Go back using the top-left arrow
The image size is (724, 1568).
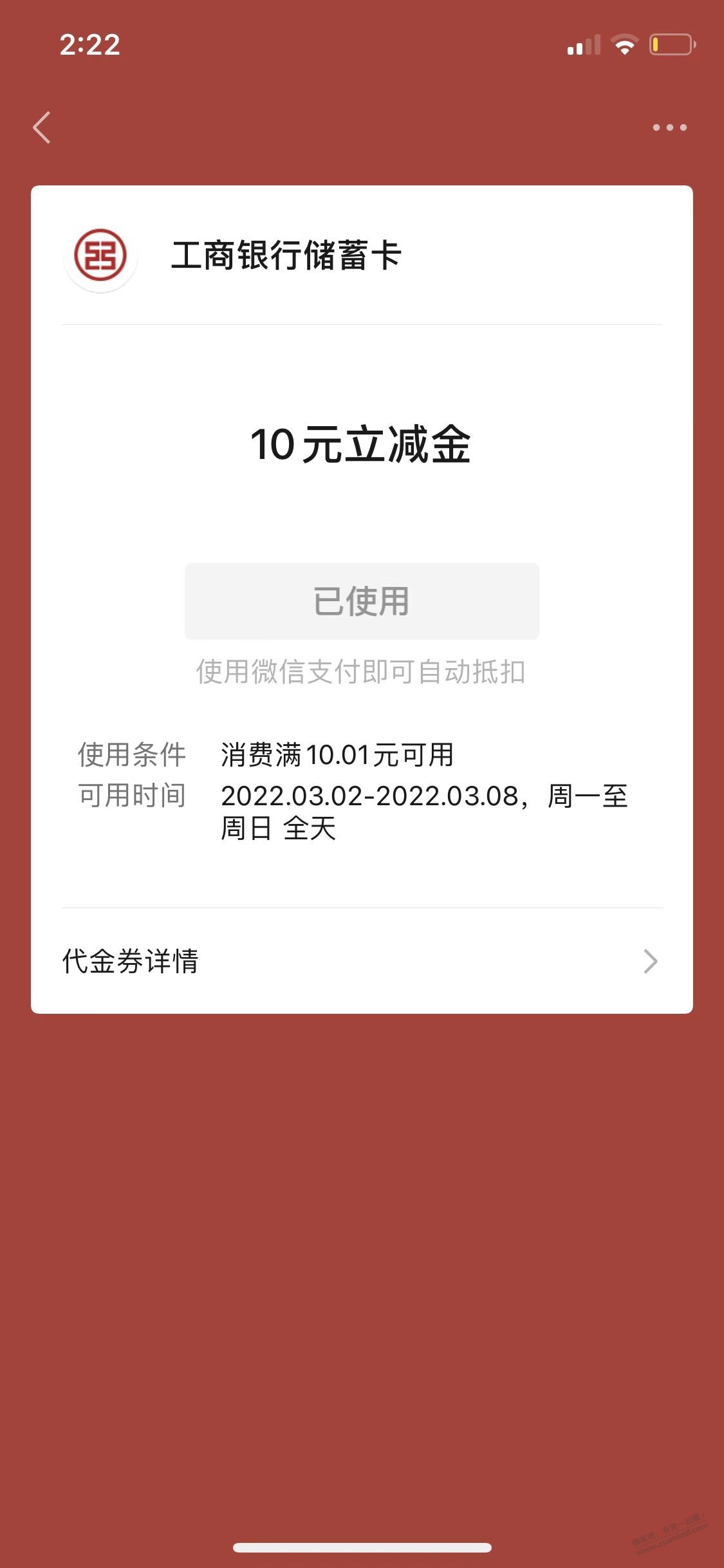click(x=42, y=127)
